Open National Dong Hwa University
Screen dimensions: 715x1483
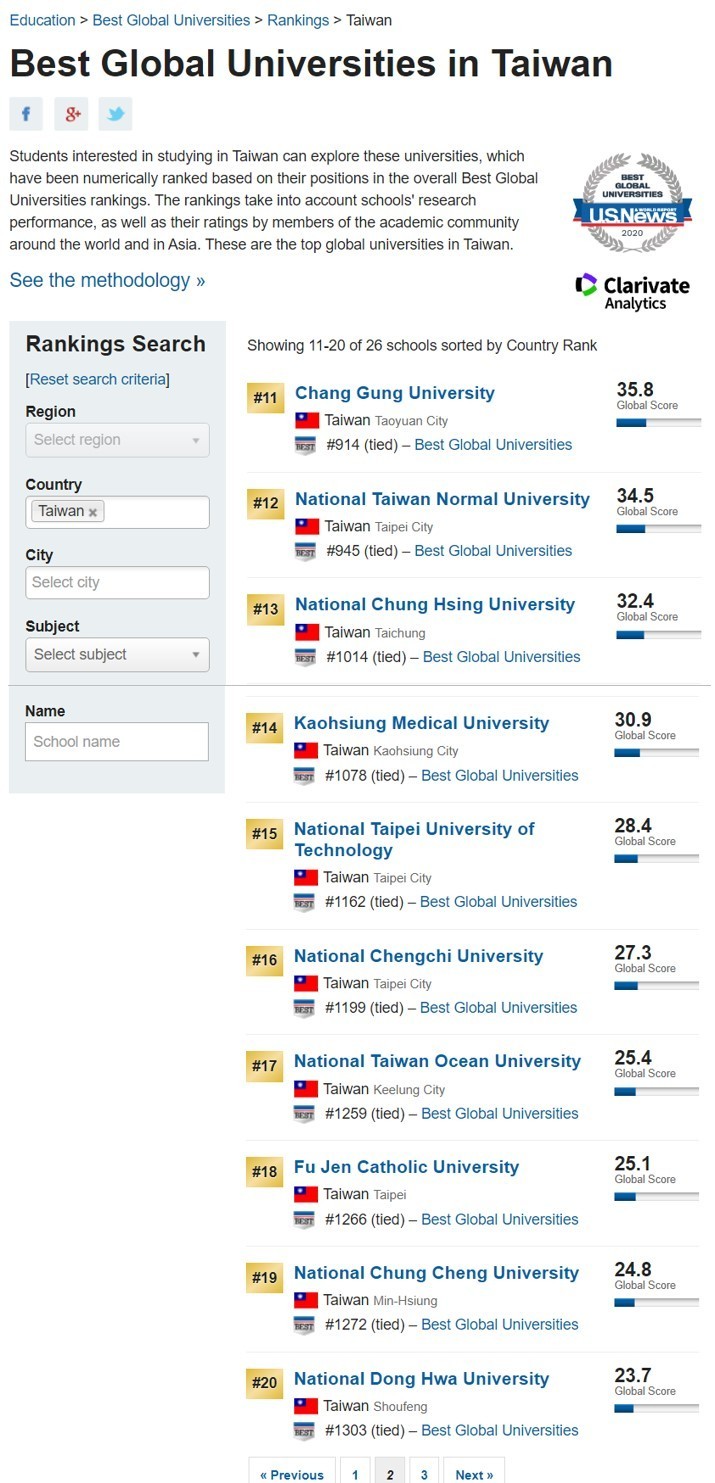[421, 1379]
